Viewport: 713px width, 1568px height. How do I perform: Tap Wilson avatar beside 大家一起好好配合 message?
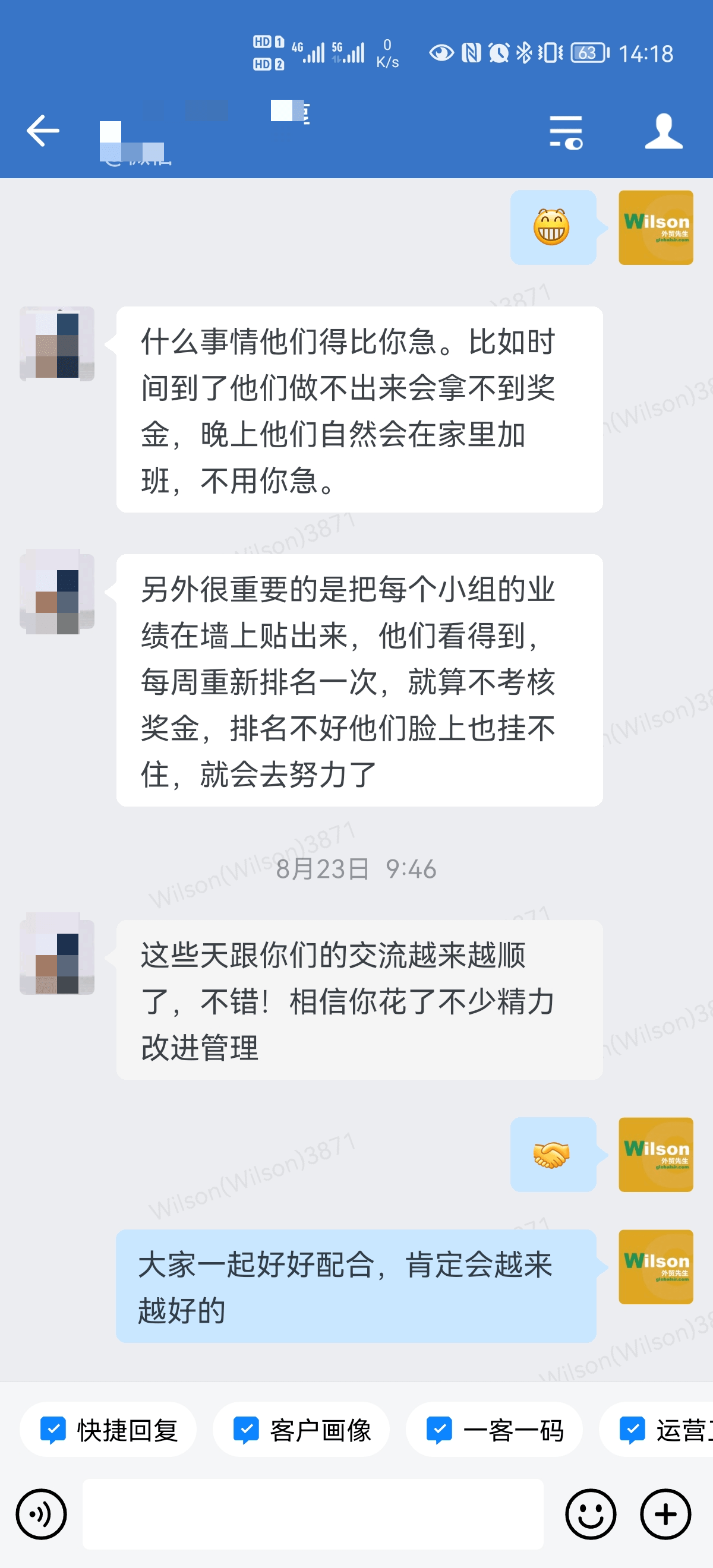coord(656,1267)
